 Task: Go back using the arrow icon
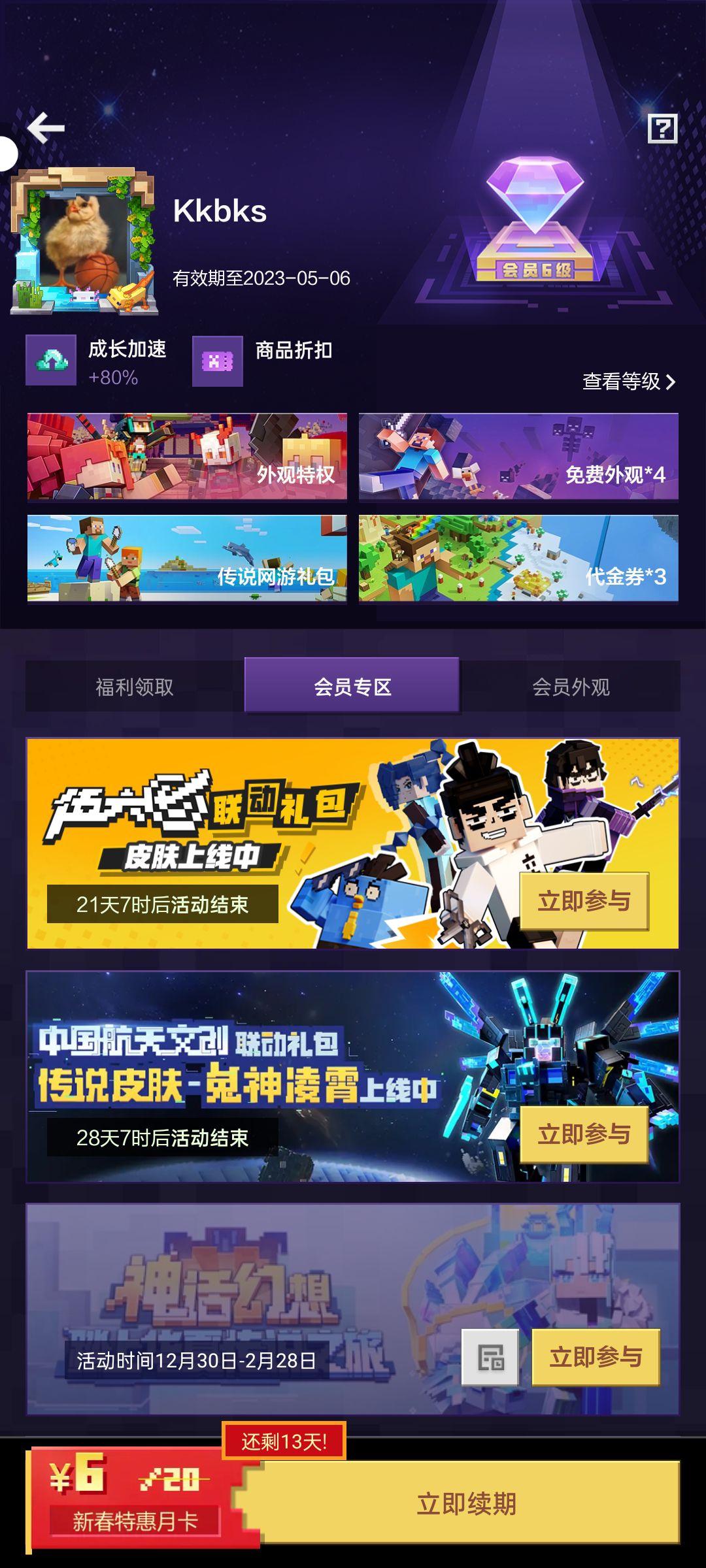point(46,127)
